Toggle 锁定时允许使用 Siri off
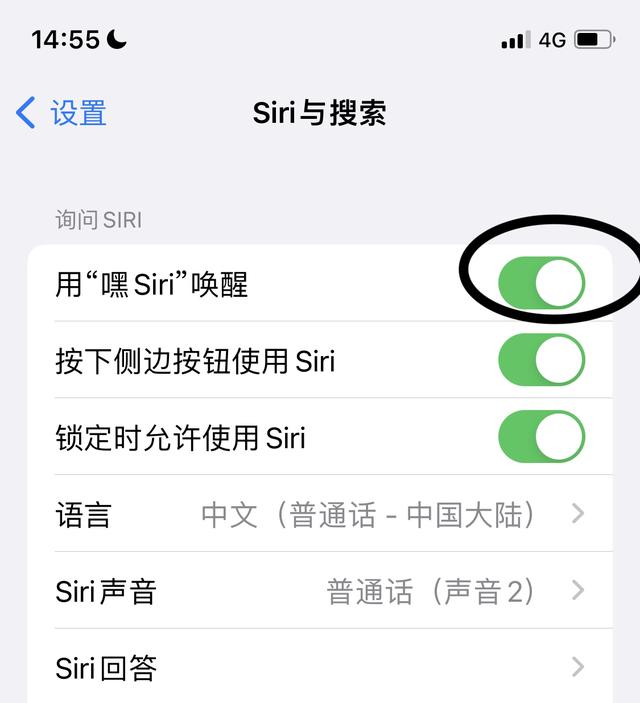Viewport: 640px width, 703px height. click(541, 436)
